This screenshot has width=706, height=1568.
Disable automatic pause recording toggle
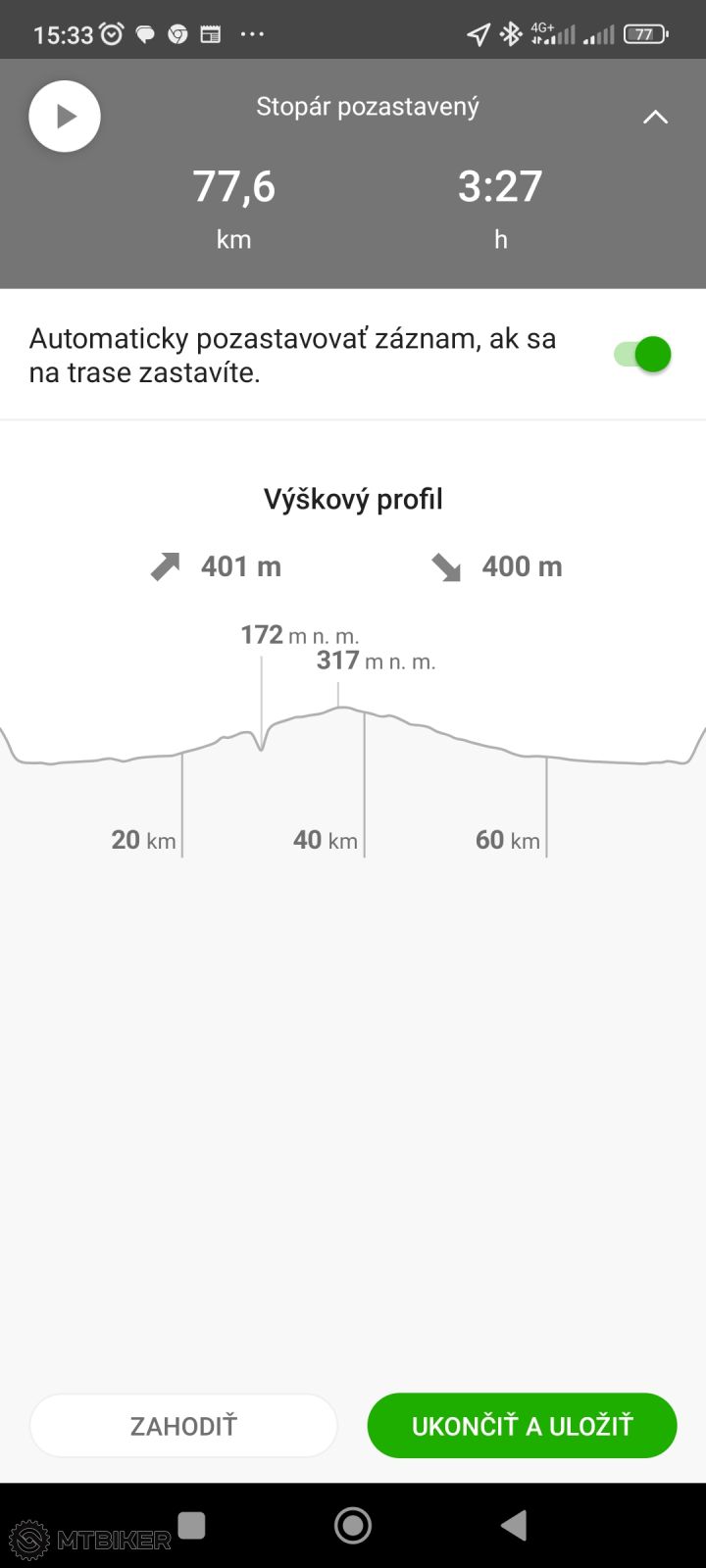tap(643, 355)
